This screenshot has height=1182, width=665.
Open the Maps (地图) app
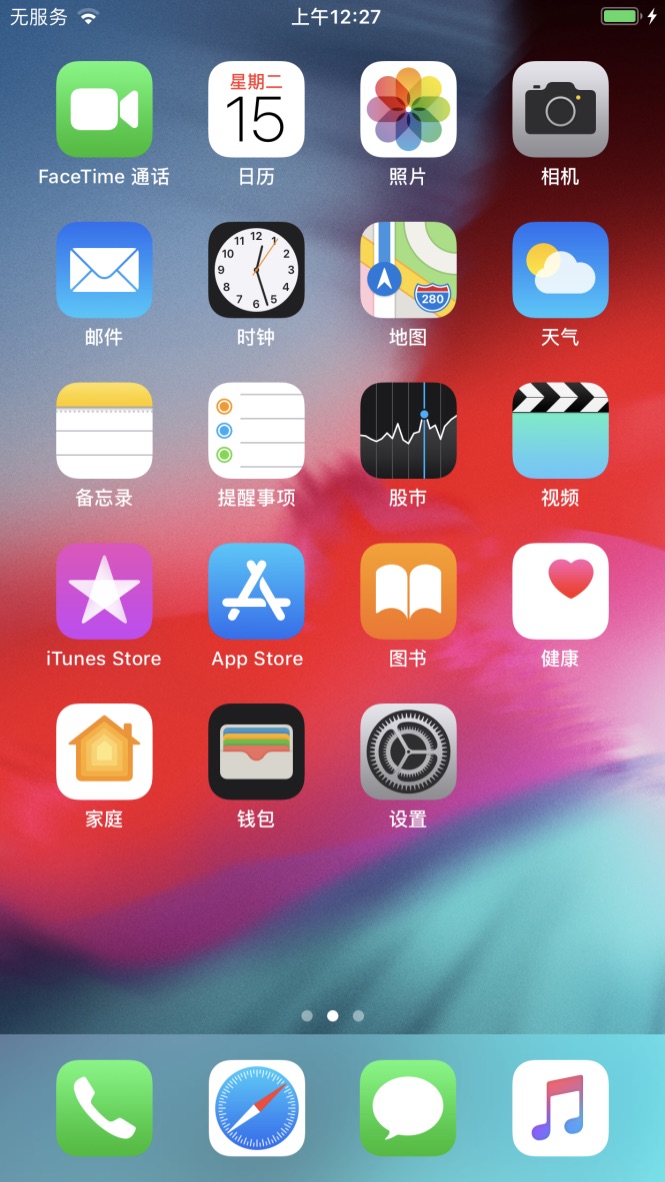point(408,270)
